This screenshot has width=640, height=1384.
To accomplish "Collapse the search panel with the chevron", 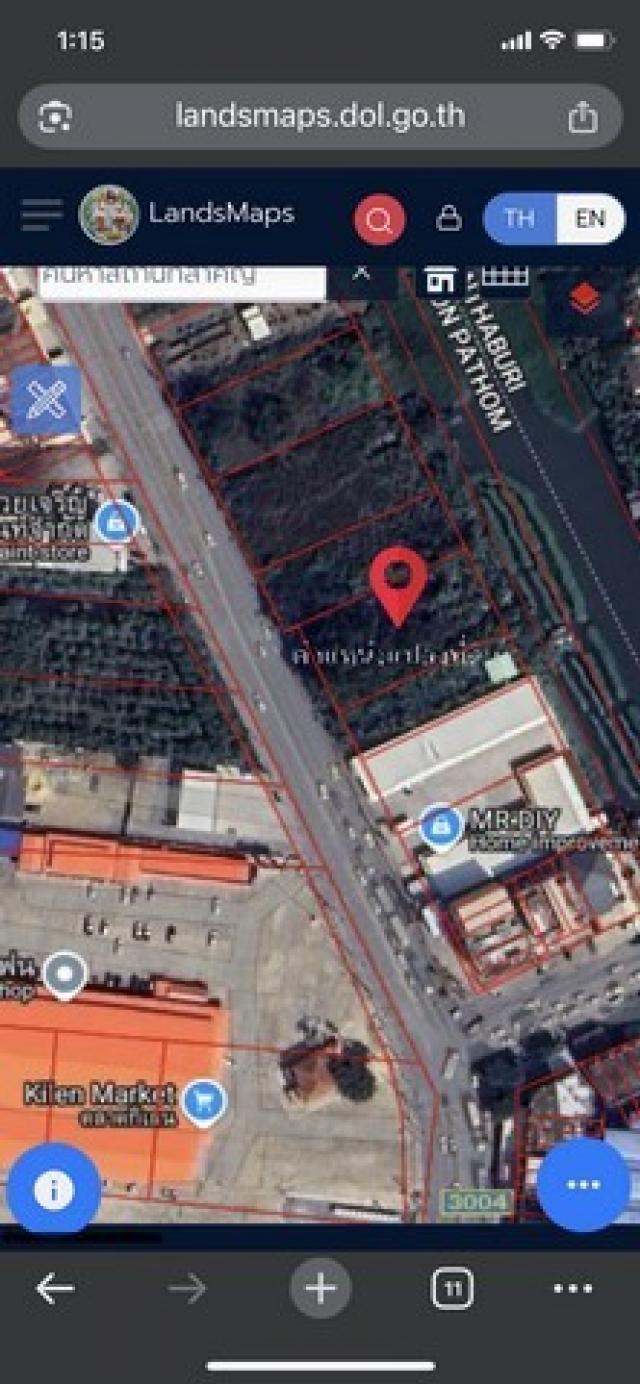I will point(361,274).
